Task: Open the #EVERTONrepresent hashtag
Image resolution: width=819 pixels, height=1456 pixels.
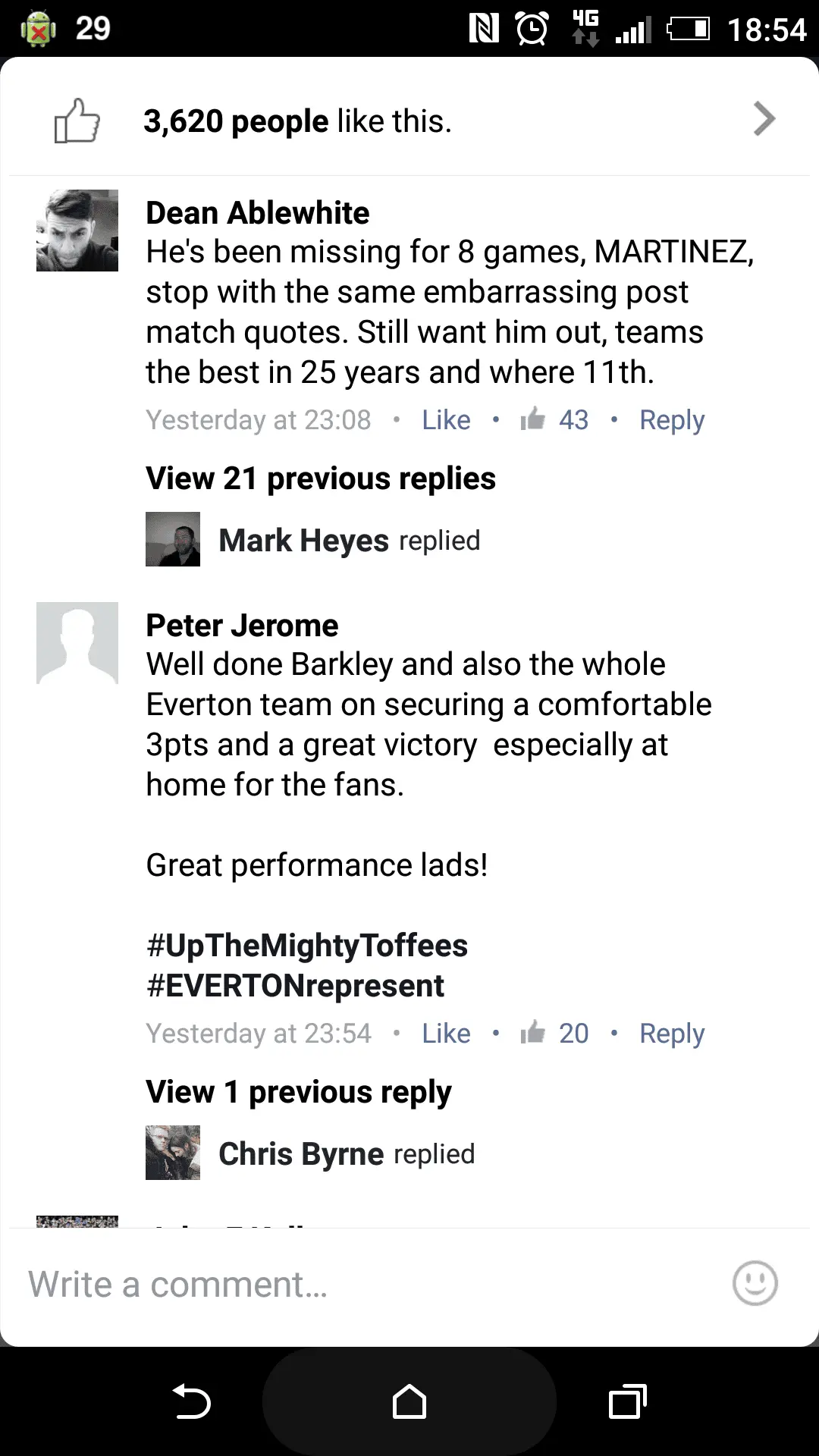Action: click(295, 986)
